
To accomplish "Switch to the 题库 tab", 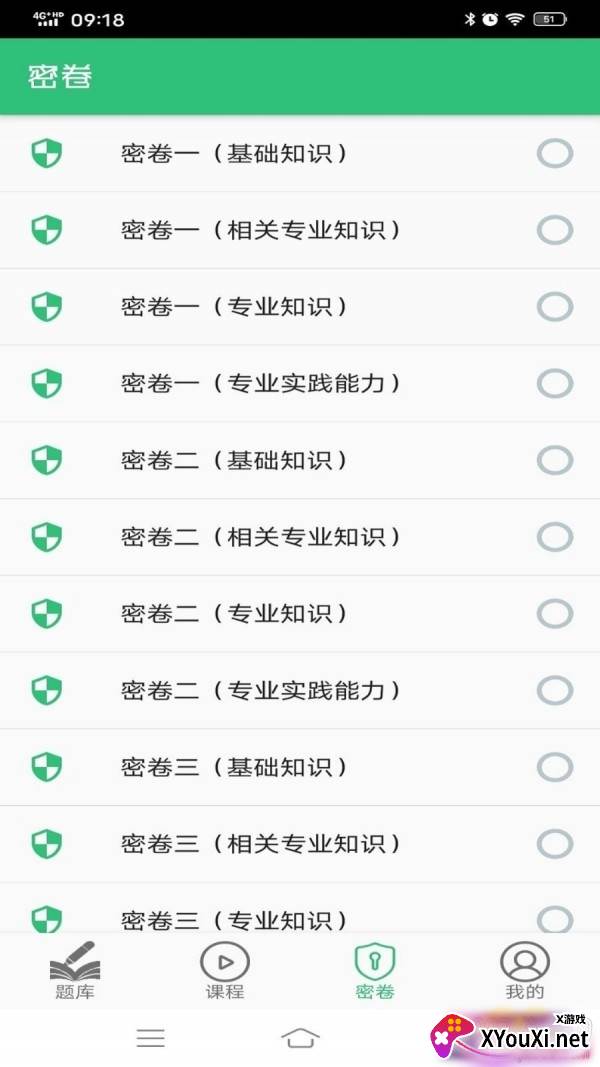I will (x=75, y=970).
